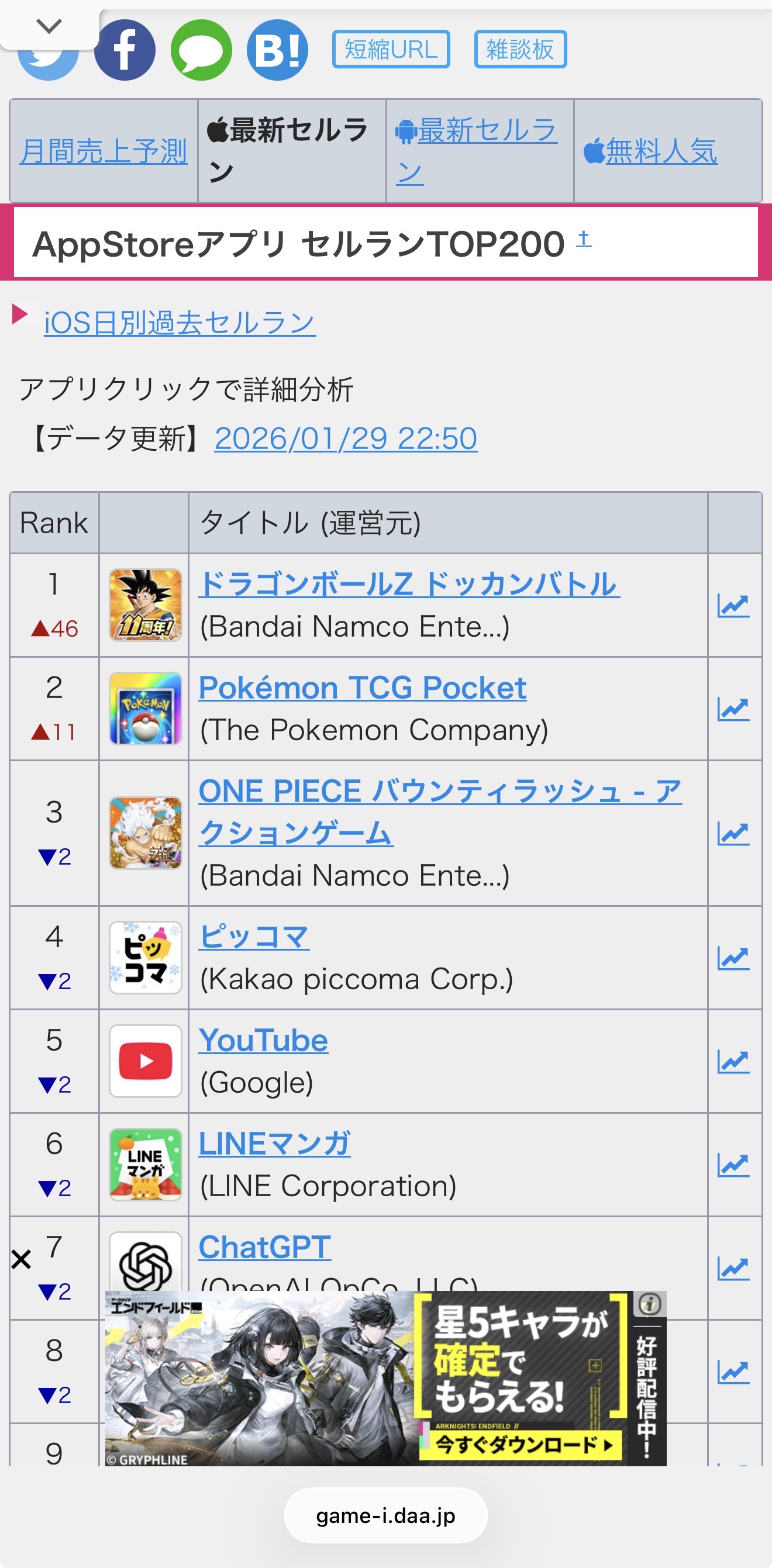Open YouTube app details
772x1568 pixels.
(x=263, y=1040)
